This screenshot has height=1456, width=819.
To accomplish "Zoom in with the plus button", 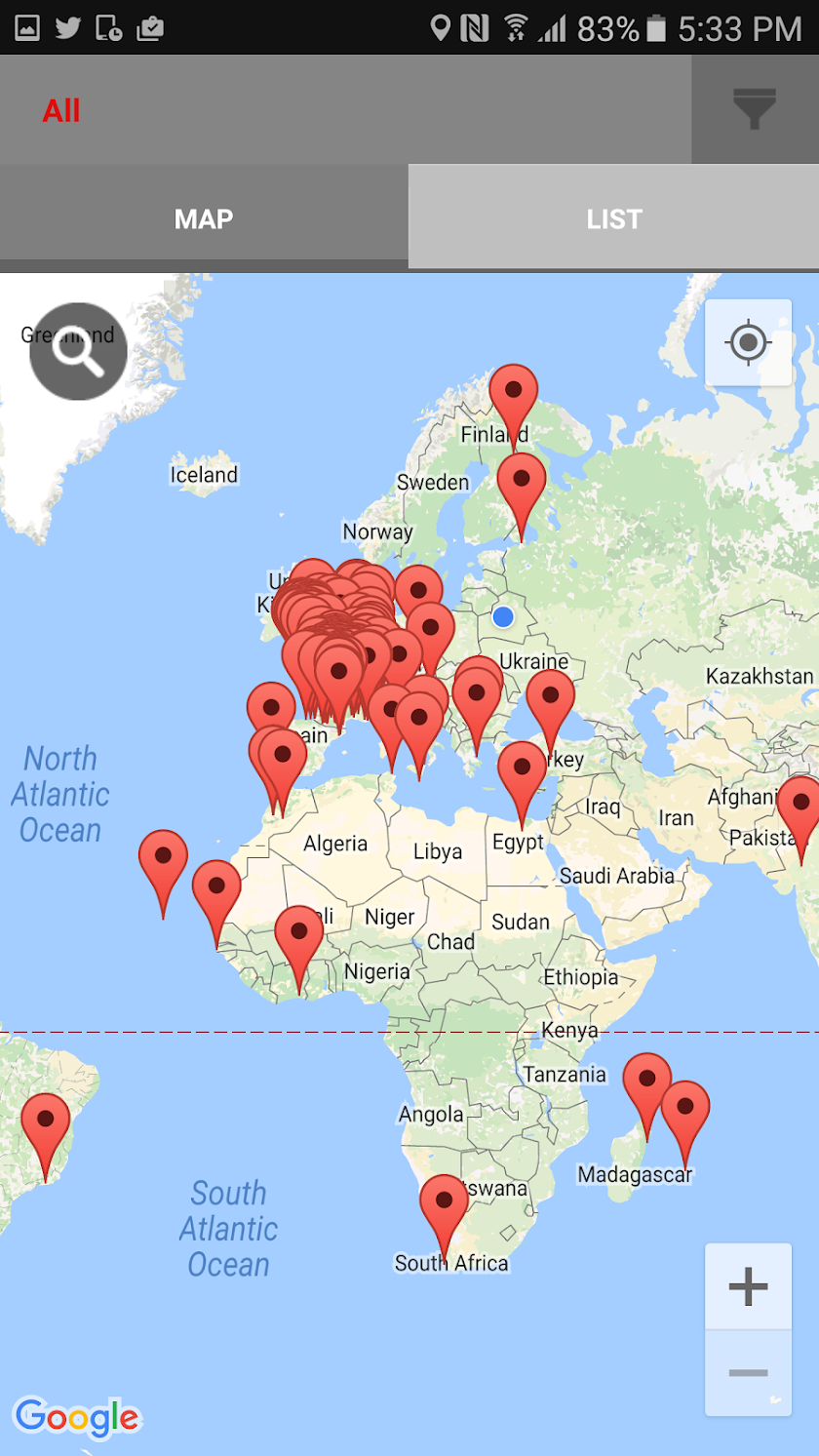I will click(748, 1286).
